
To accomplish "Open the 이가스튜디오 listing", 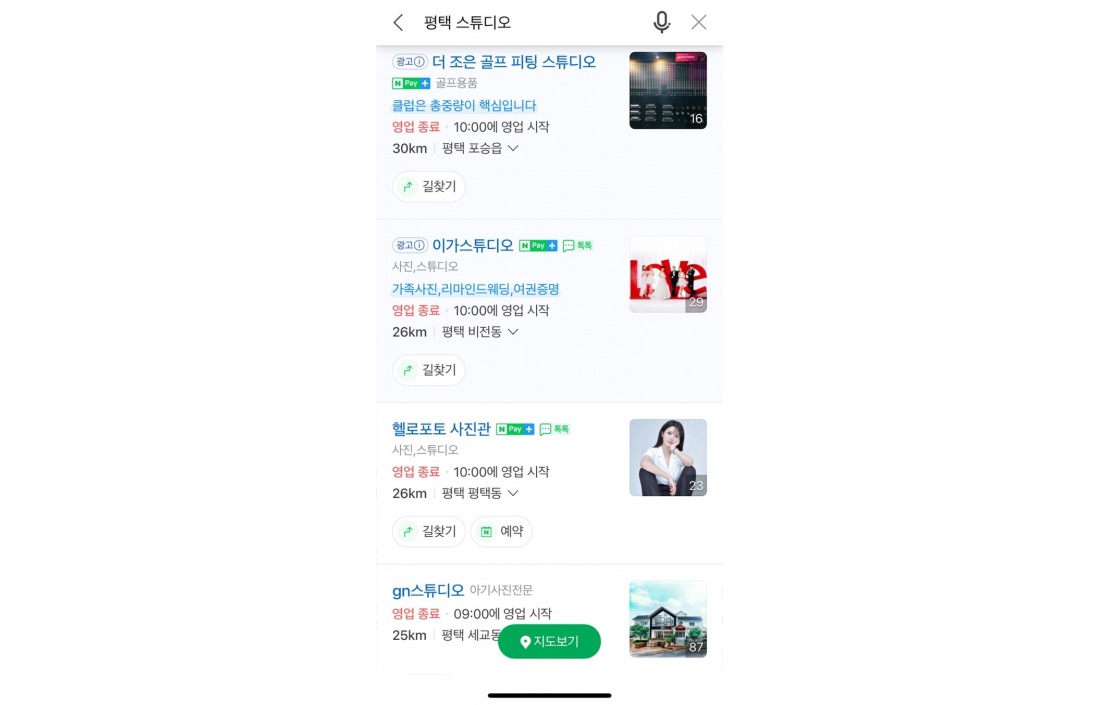I will pyautogui.click(x=472, y=245).
